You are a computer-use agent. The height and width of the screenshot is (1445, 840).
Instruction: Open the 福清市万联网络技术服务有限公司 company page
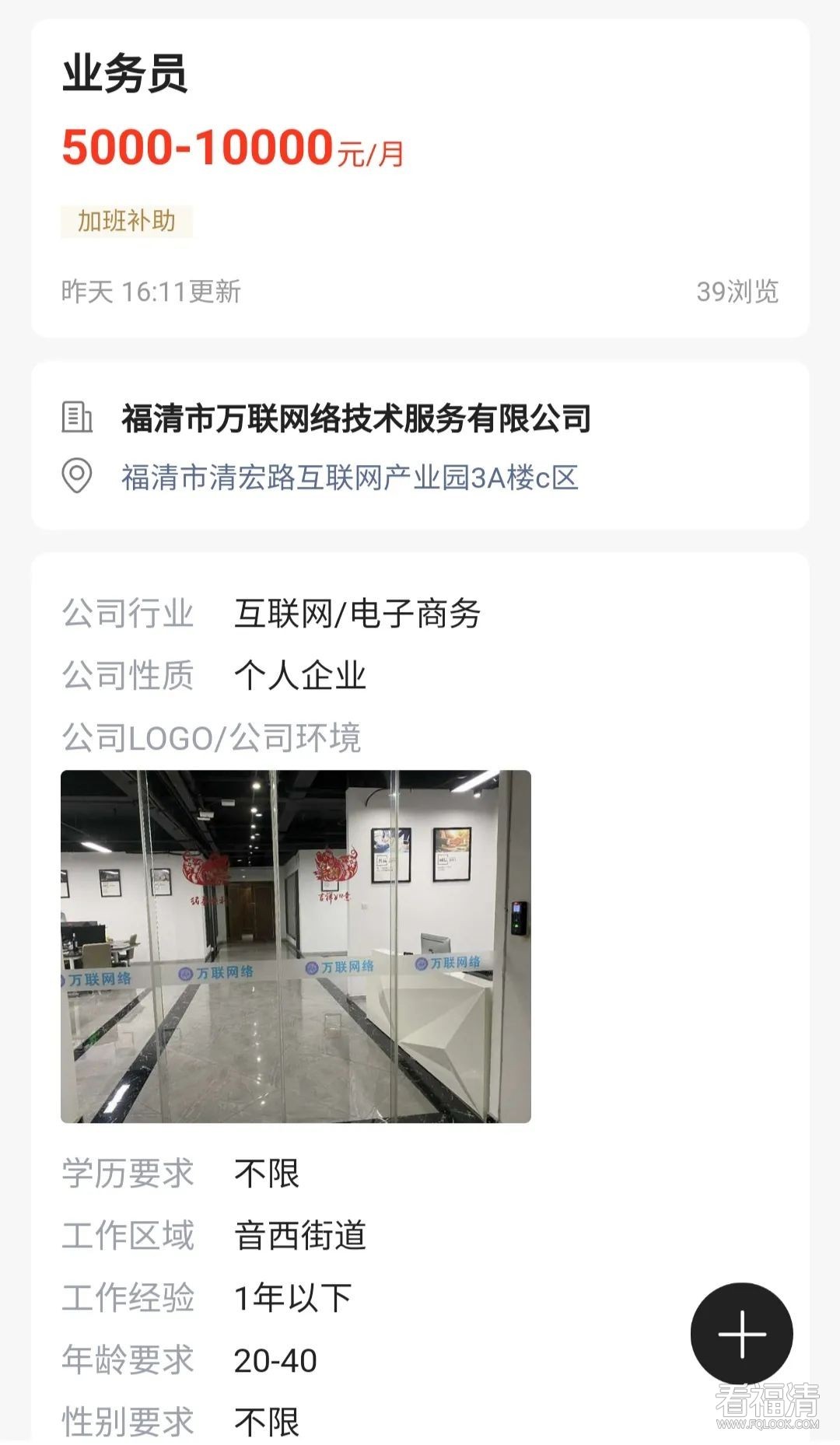pos(356,418)
